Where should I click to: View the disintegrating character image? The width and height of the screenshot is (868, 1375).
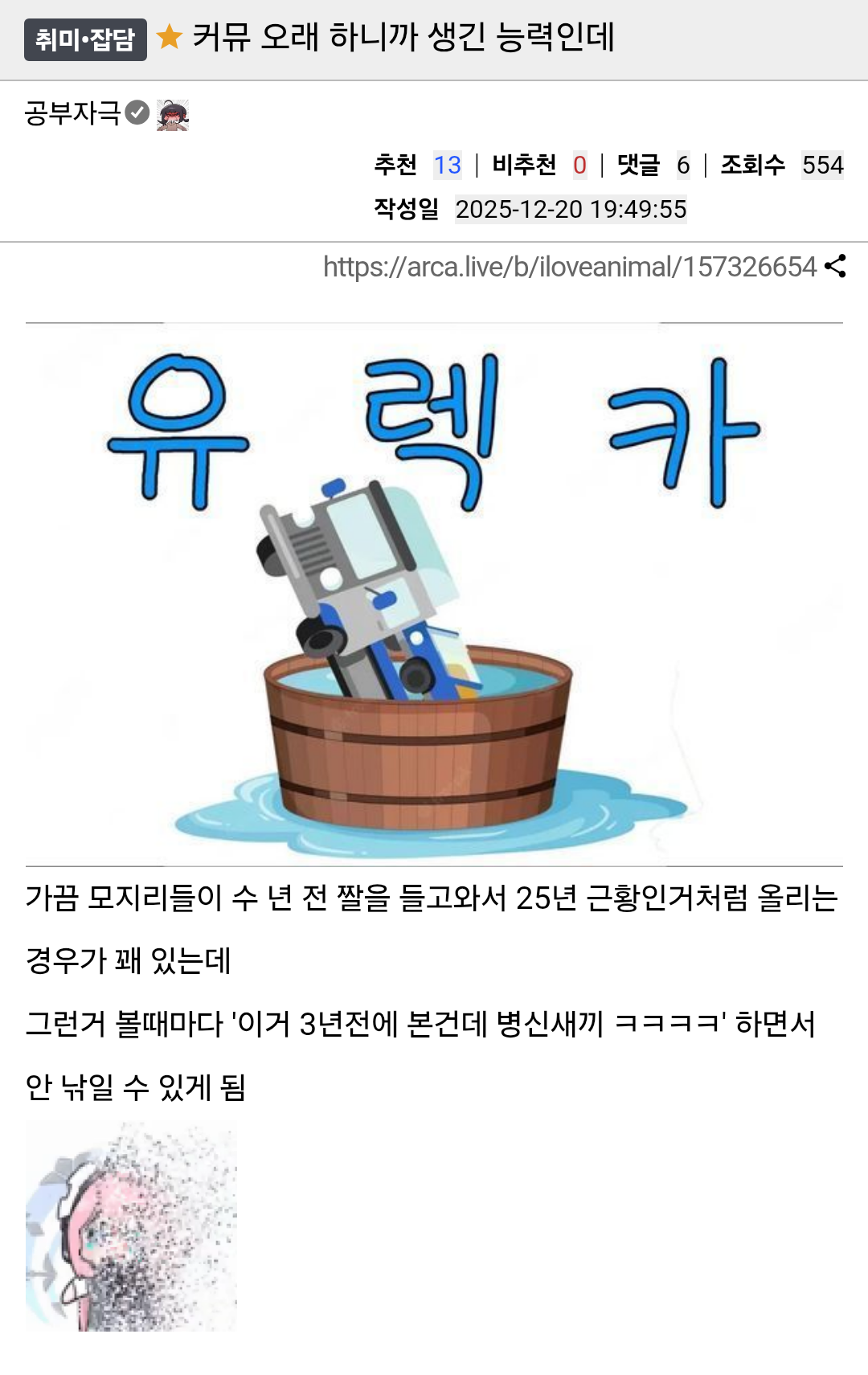tap(131, 1227)
